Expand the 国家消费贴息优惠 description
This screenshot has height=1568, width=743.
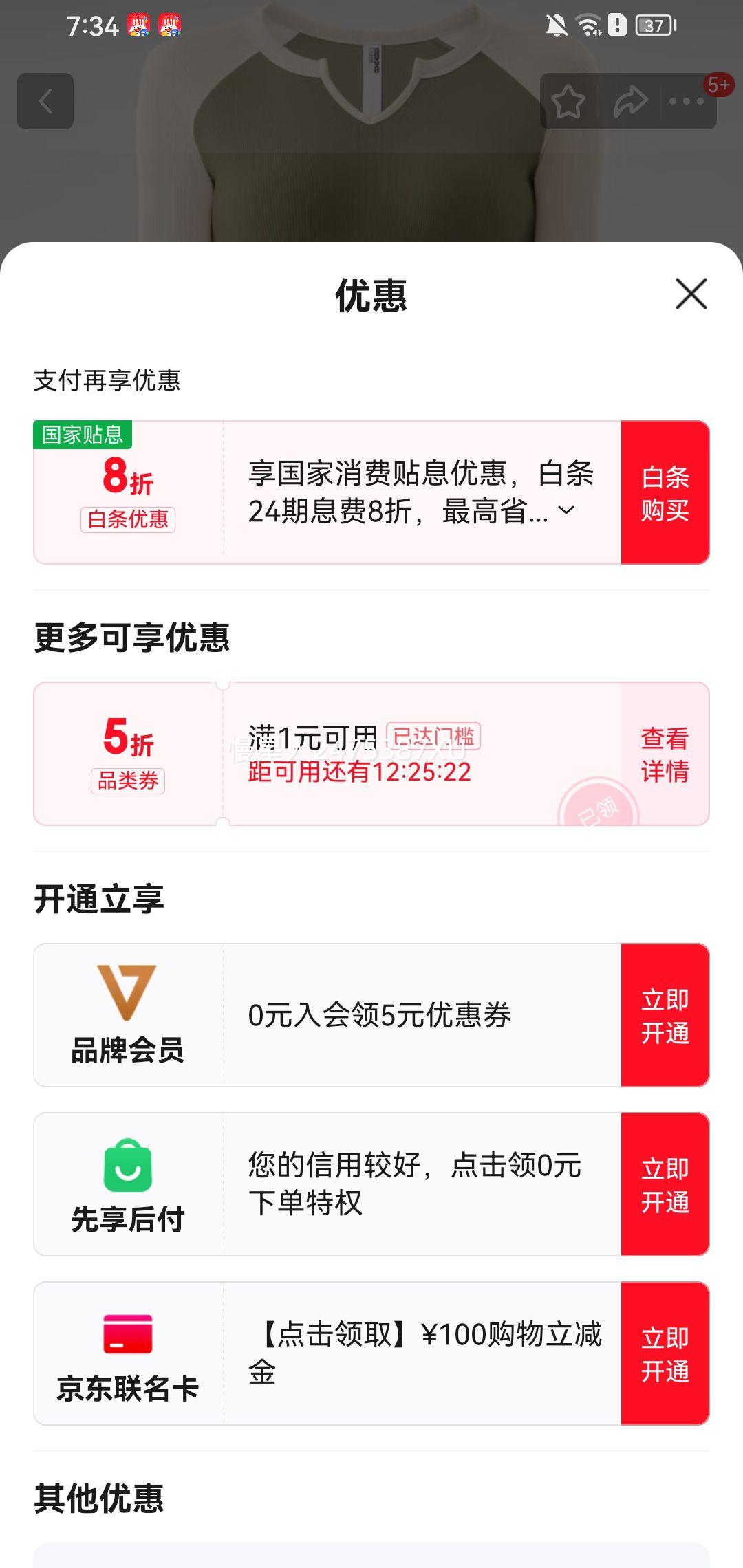point(566,510)
